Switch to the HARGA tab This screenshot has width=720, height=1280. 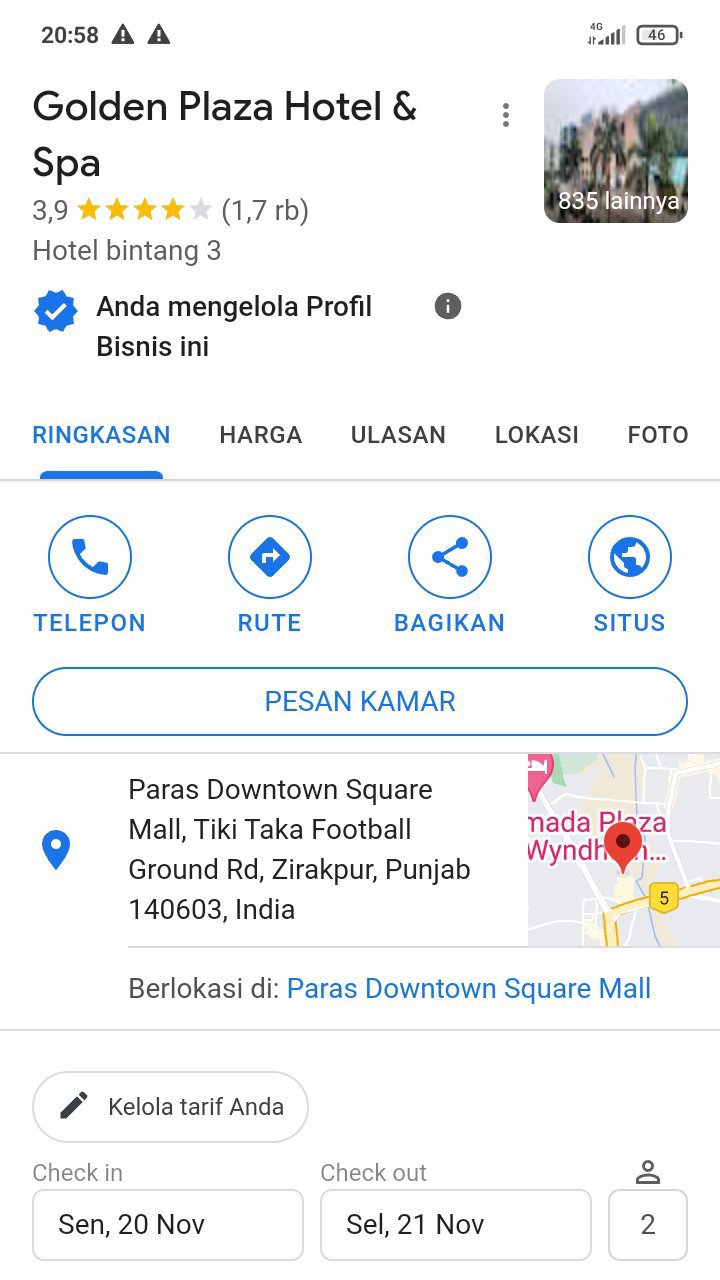tap(260, 435)
